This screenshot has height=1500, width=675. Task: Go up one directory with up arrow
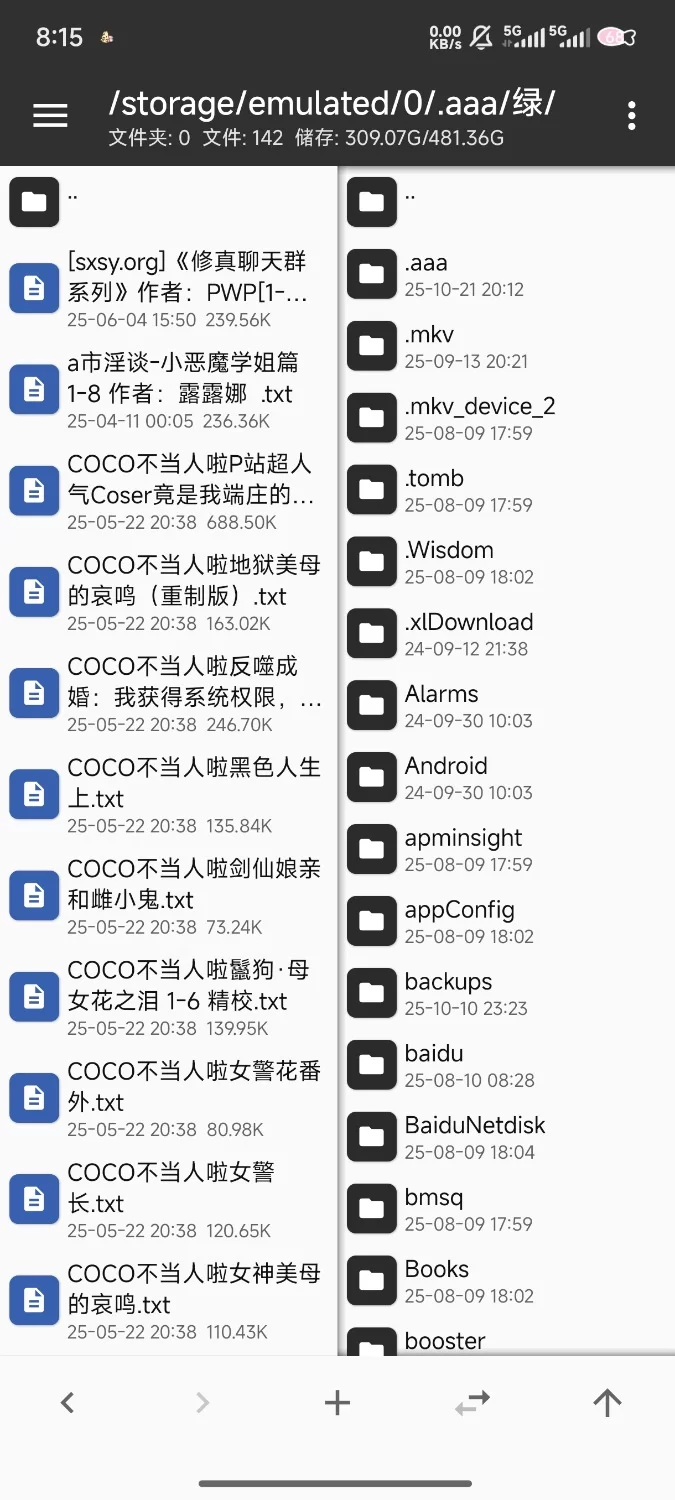coord(607,1403)
